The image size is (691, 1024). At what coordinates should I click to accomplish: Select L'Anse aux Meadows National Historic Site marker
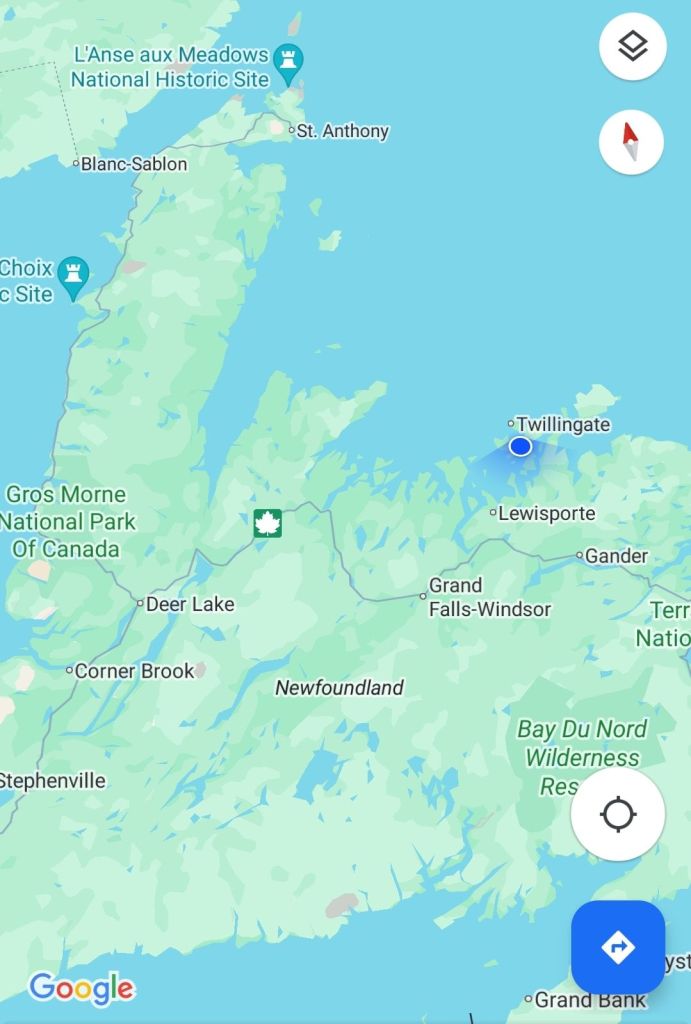point(289,62)
